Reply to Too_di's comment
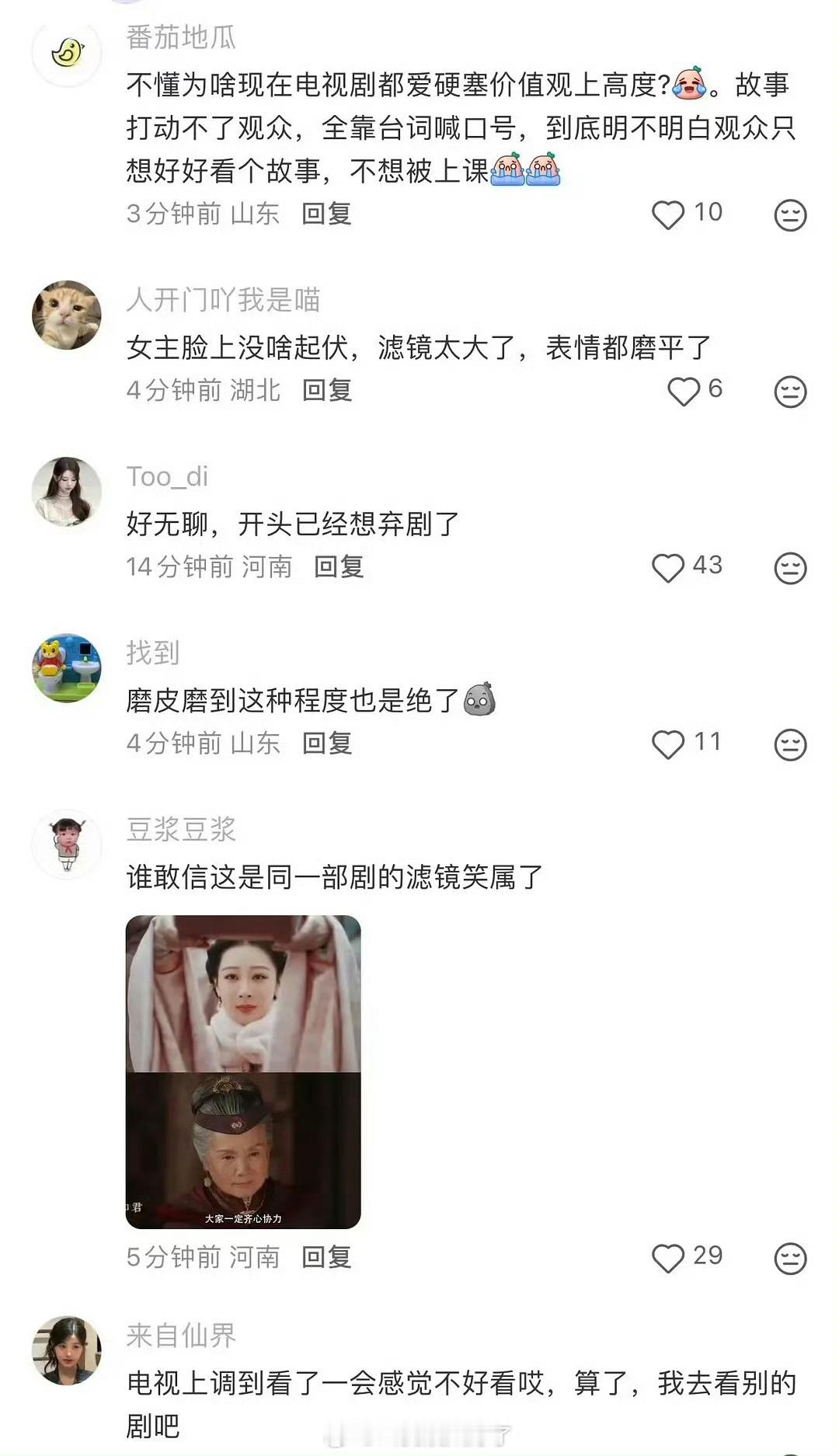The height and width of the screenshot is (1456, 839). [339, 566]
